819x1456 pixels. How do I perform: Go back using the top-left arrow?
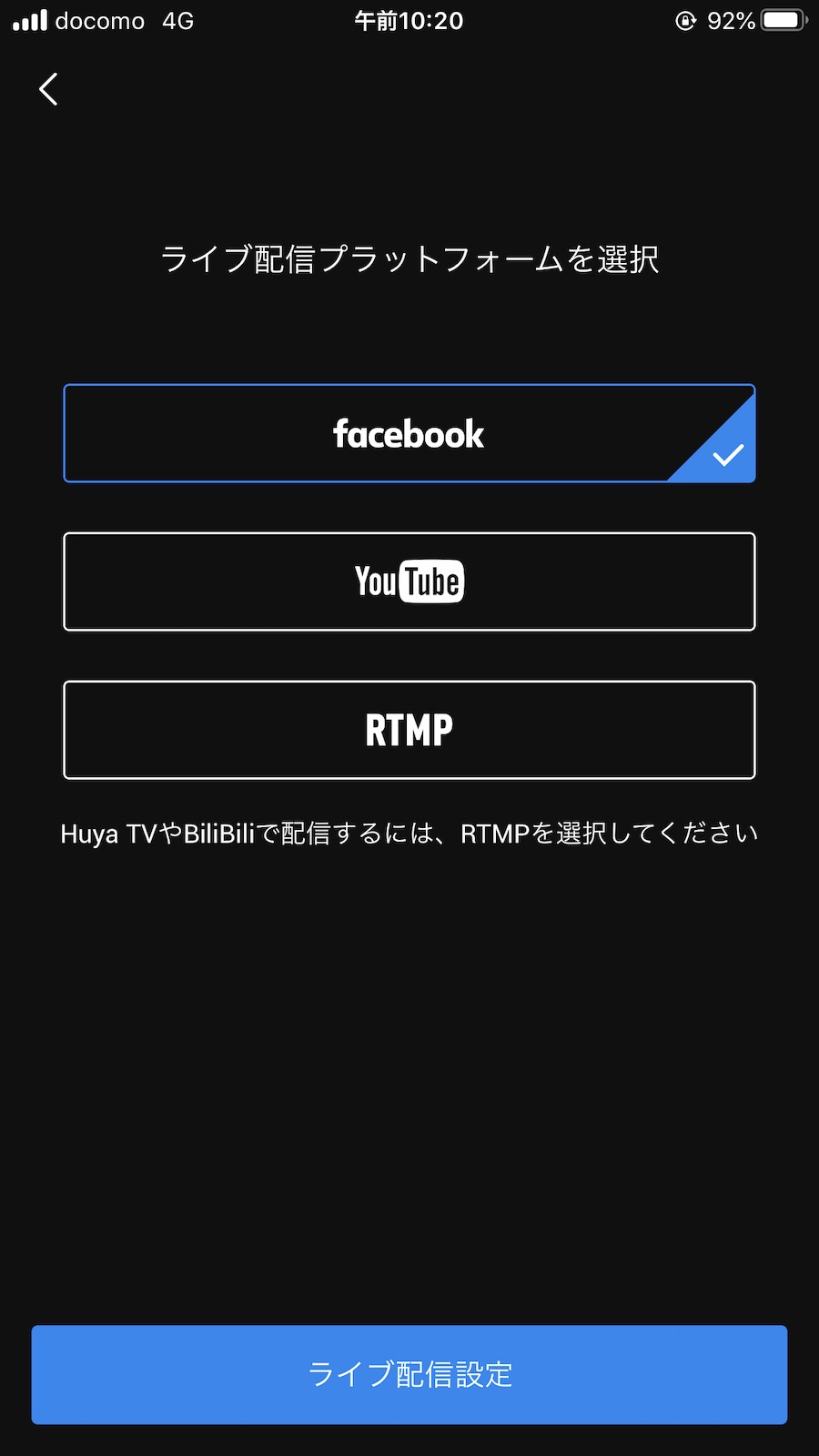tap(49, 89)
